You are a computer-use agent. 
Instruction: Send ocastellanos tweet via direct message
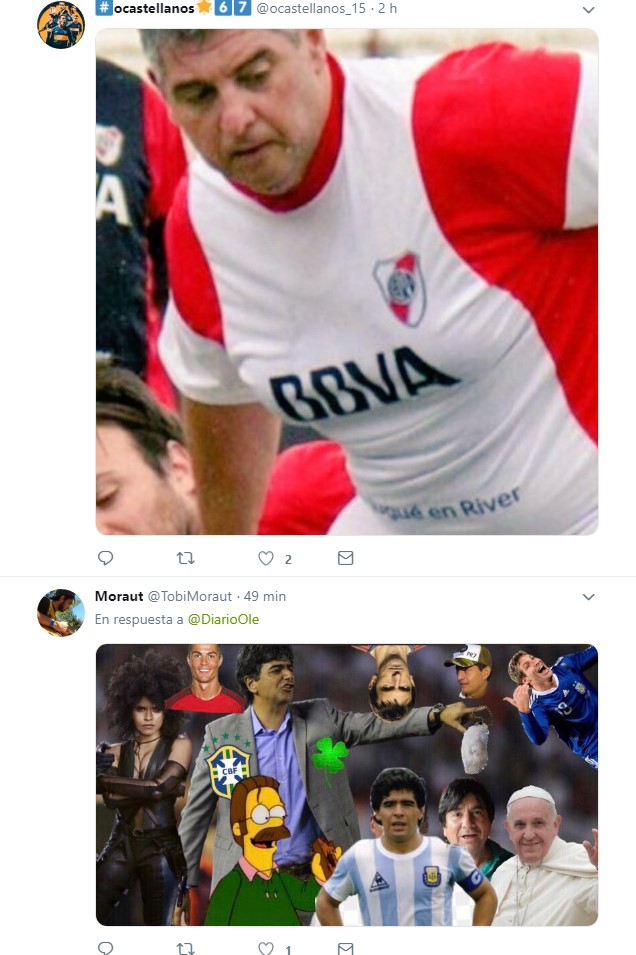coord(346,558)
